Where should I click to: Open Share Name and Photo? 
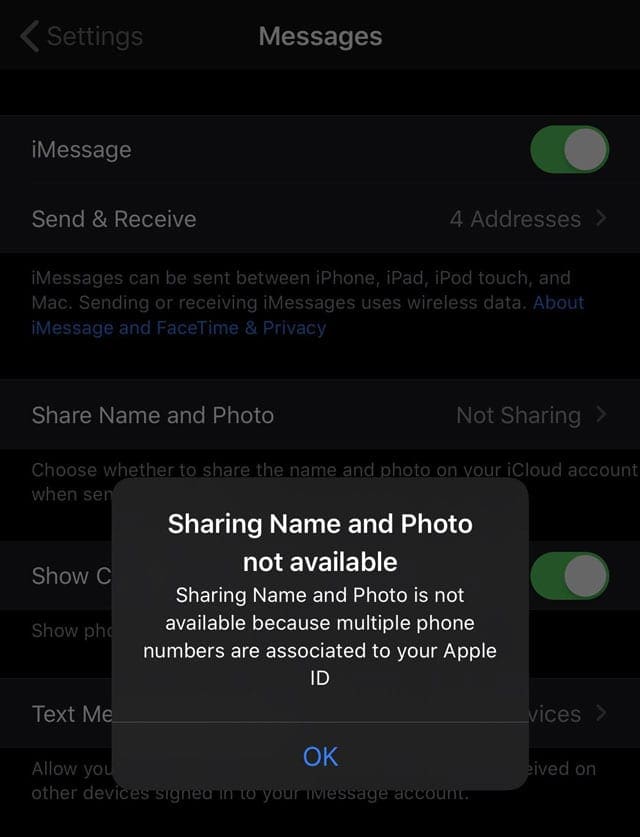[x=320, y=415]
